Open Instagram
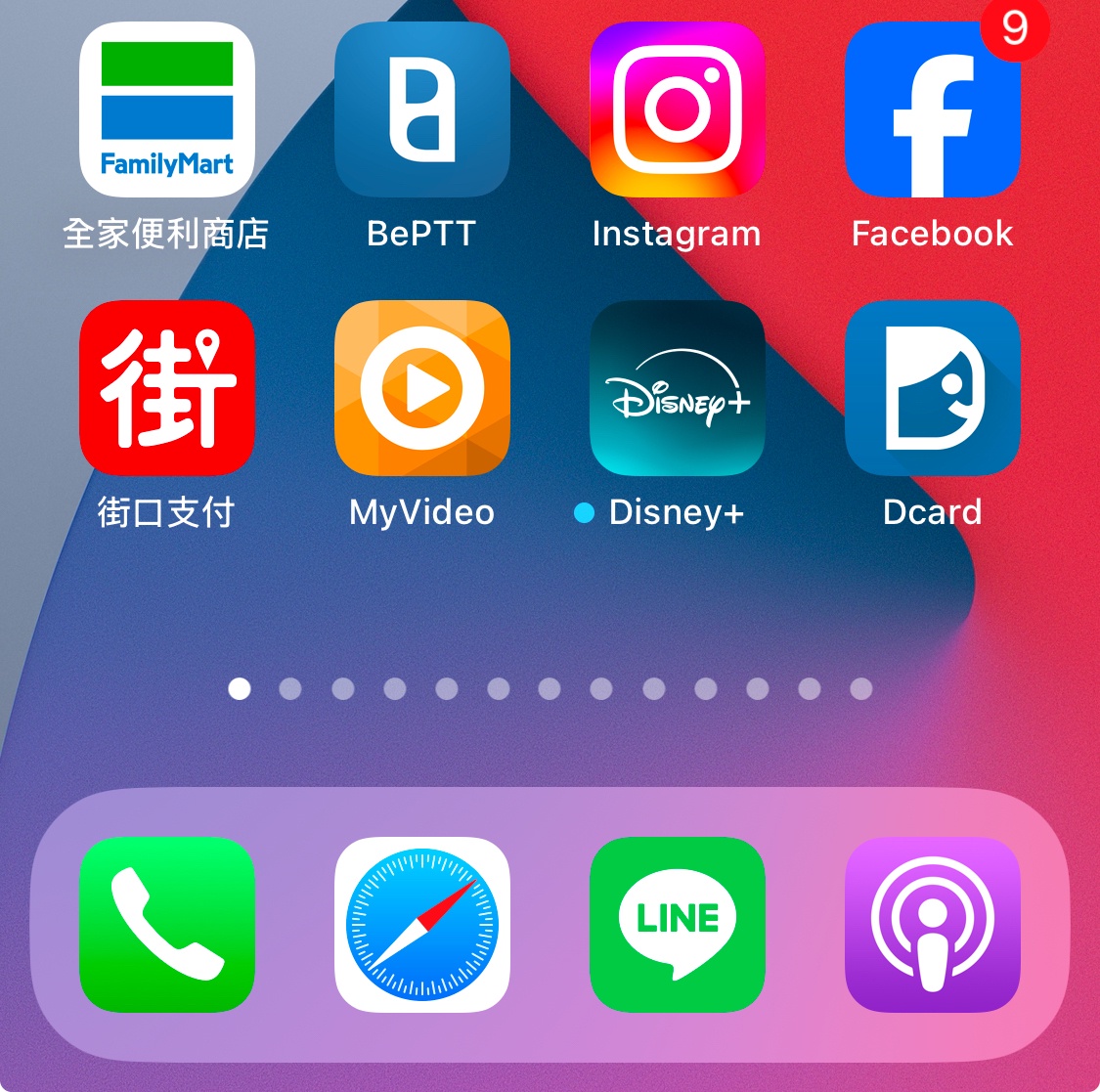Screen dimensions: 1100x1092 (x=677, y=109)
